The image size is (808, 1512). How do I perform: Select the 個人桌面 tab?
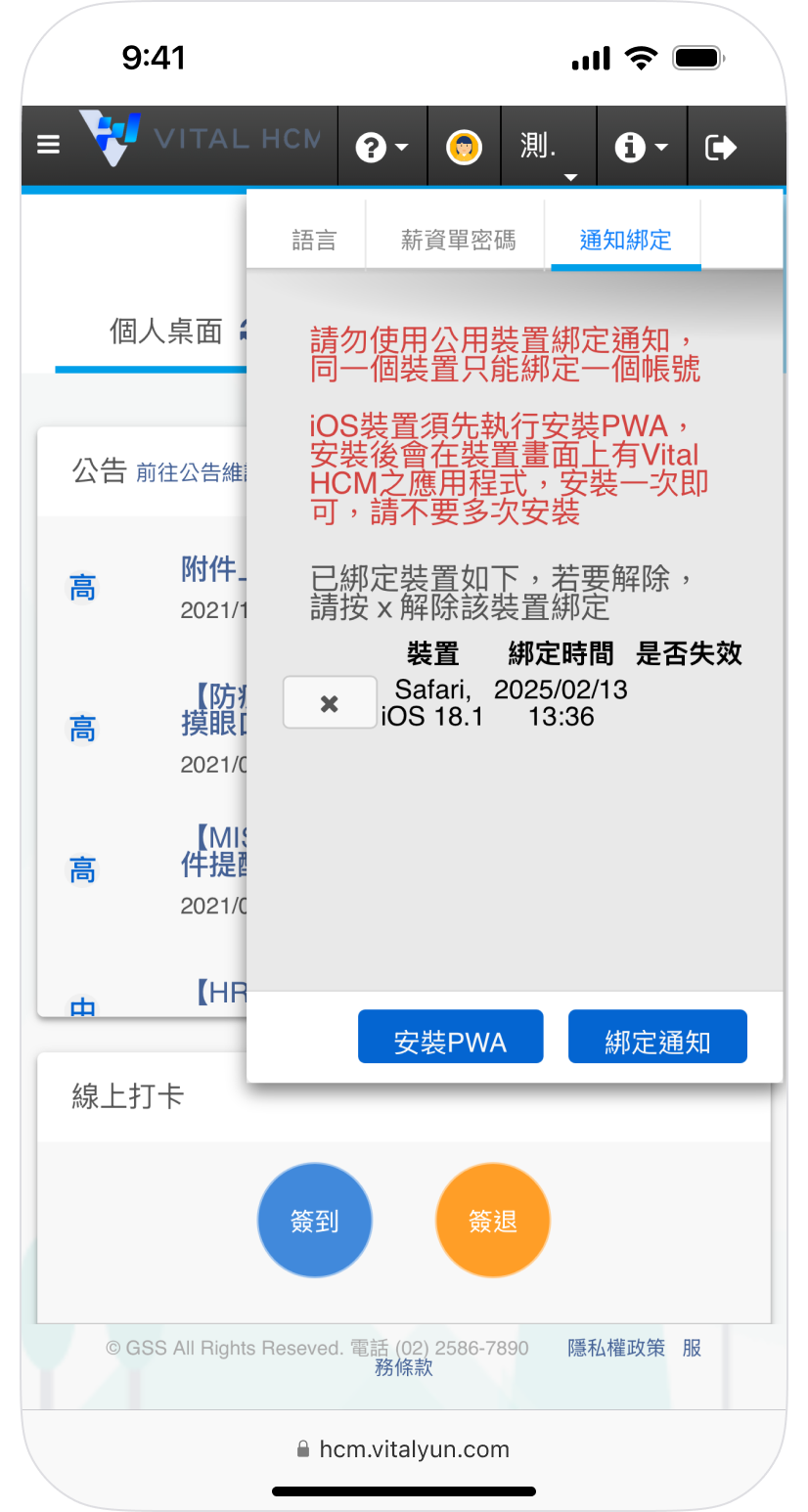[166, 332]
